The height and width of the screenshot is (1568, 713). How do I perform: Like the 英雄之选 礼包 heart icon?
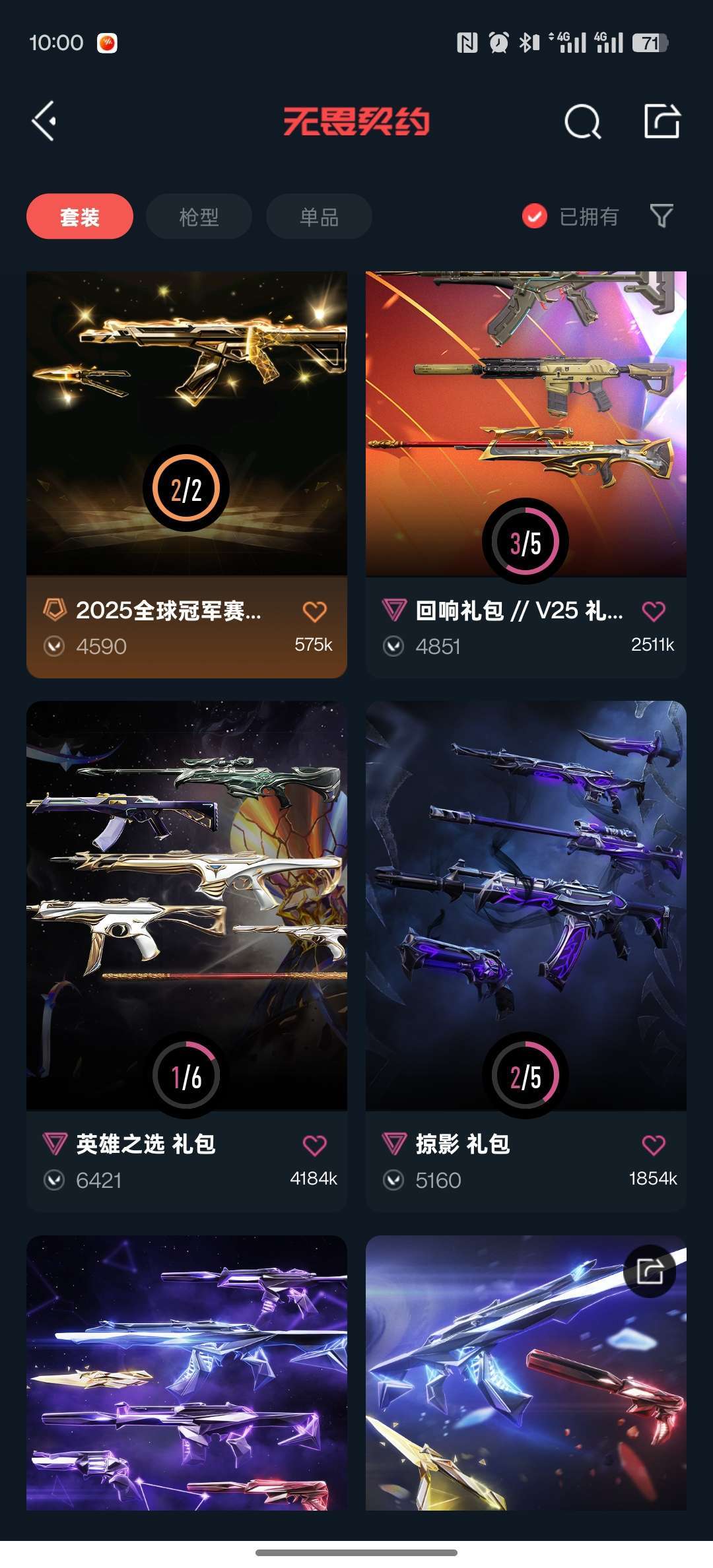(315, 1146)
